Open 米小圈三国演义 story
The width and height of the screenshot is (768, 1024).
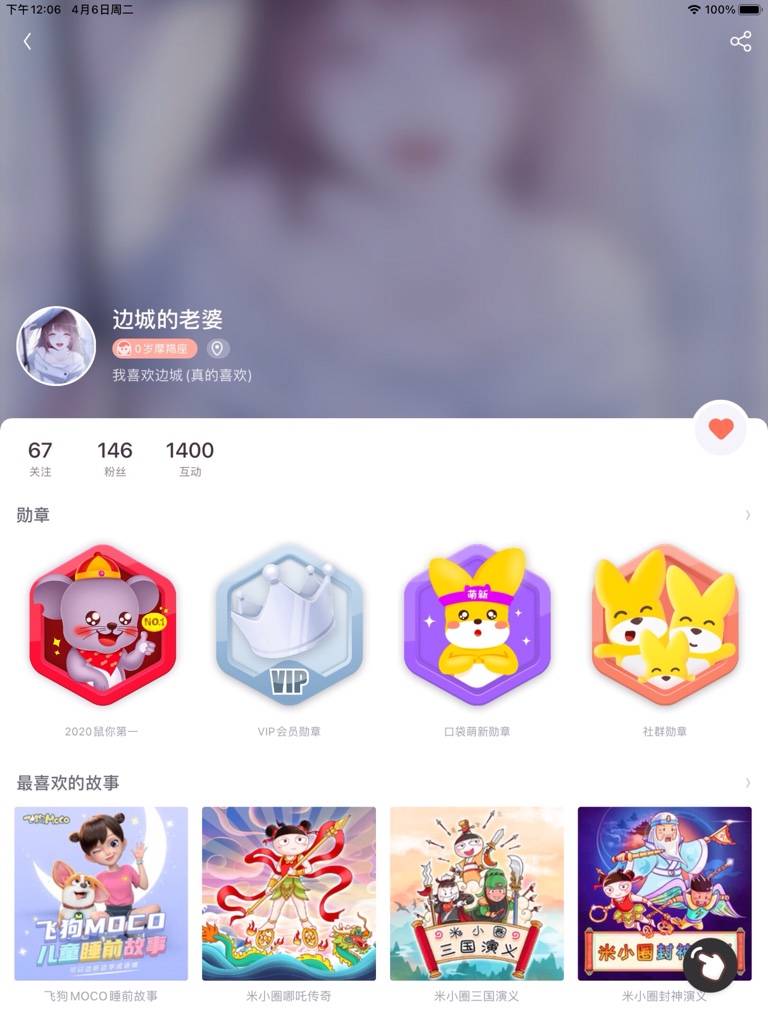point(476,893)
